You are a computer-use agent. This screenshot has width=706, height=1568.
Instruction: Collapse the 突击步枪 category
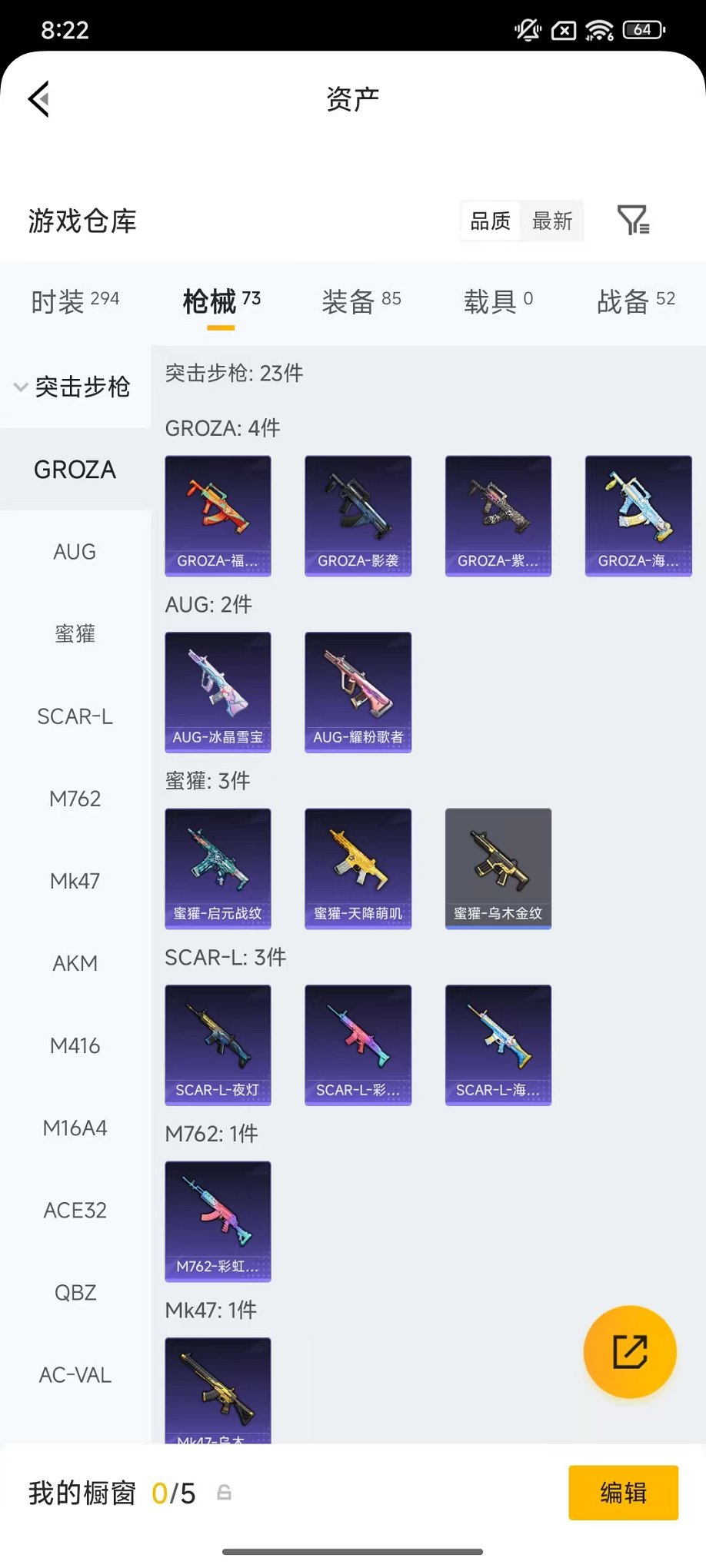[x=73, y=387]
